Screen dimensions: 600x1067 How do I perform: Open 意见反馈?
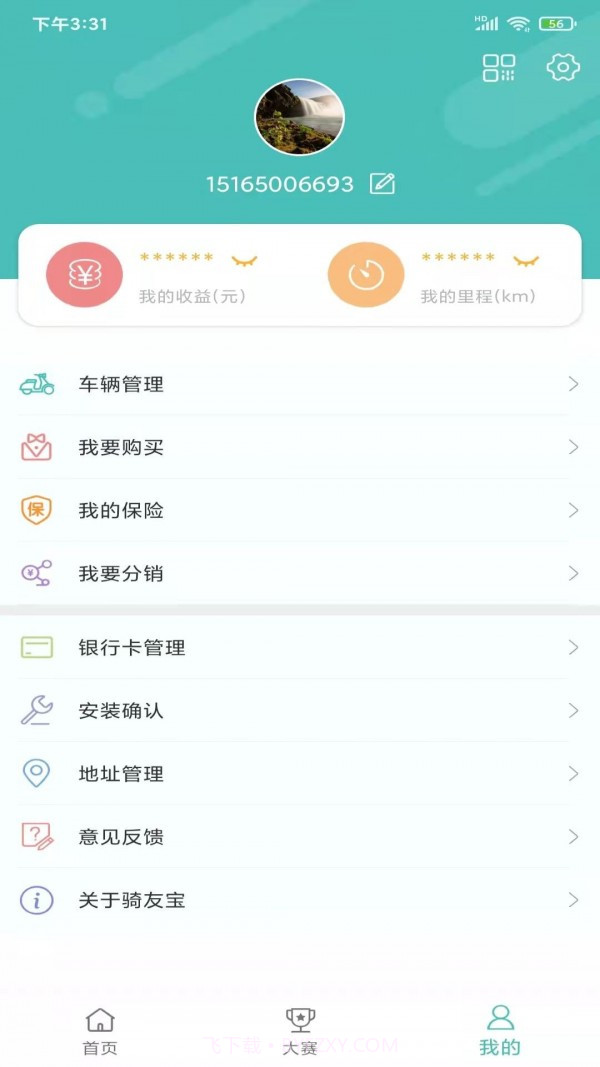tap(300, 836)
